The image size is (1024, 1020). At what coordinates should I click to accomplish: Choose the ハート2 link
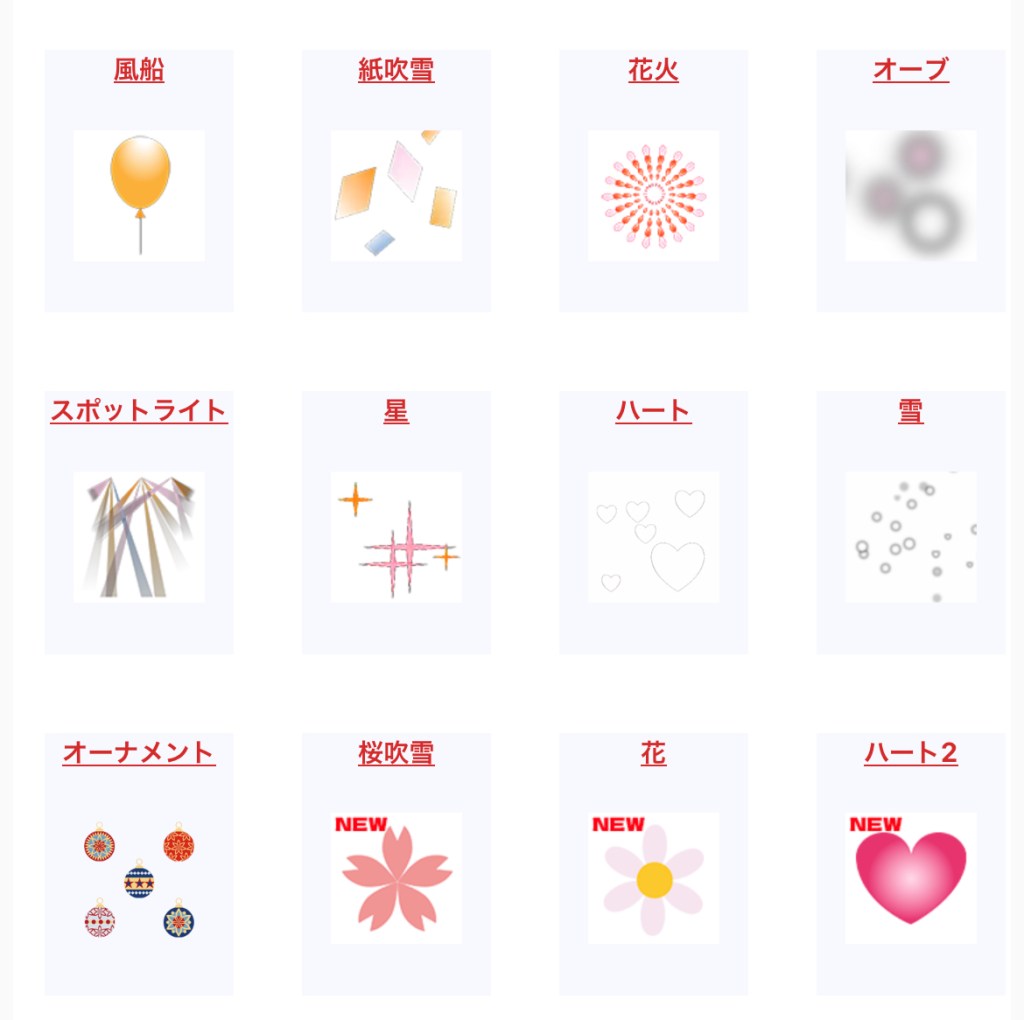click(910, 752)
